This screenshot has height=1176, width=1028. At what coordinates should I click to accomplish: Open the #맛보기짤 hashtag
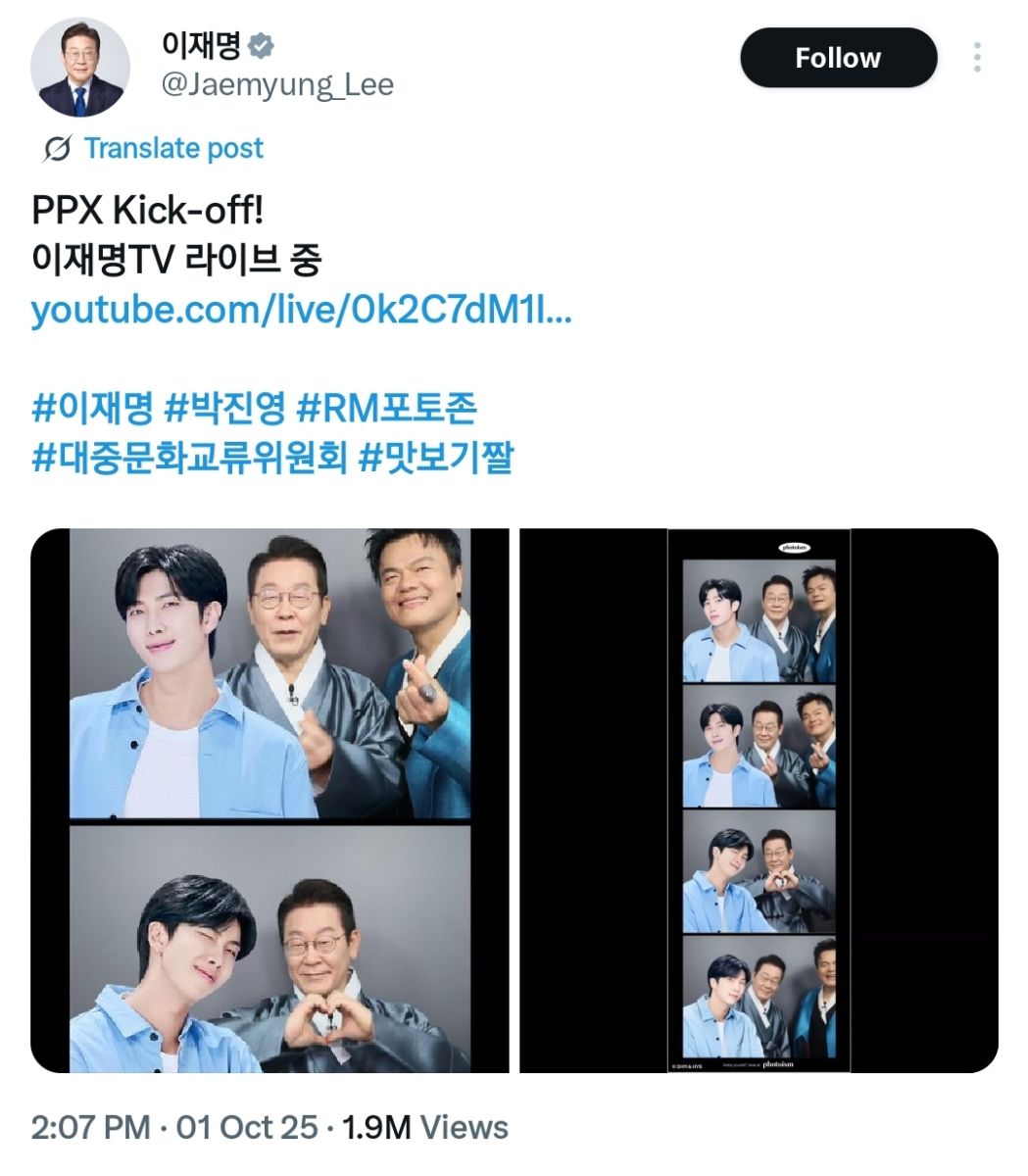coord(436,457)
